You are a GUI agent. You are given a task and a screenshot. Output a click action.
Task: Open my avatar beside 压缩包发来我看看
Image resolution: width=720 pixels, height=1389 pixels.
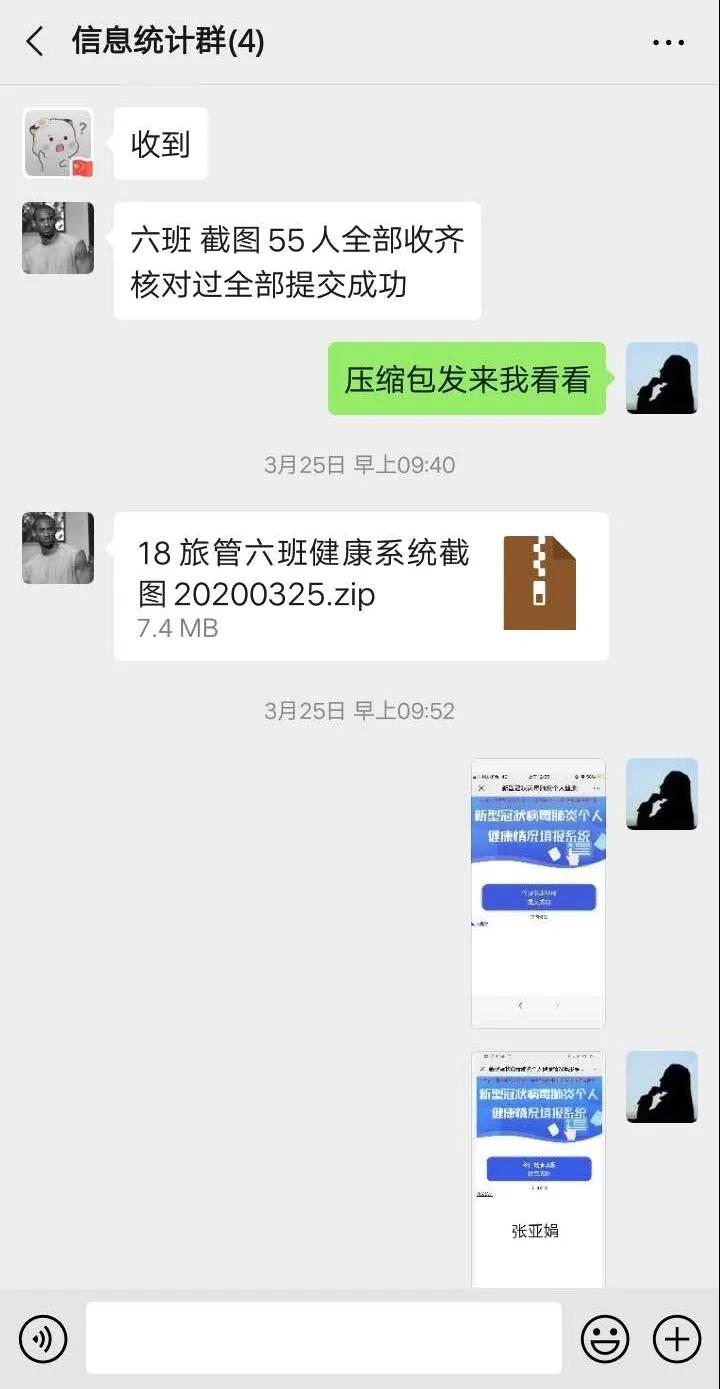661,378
